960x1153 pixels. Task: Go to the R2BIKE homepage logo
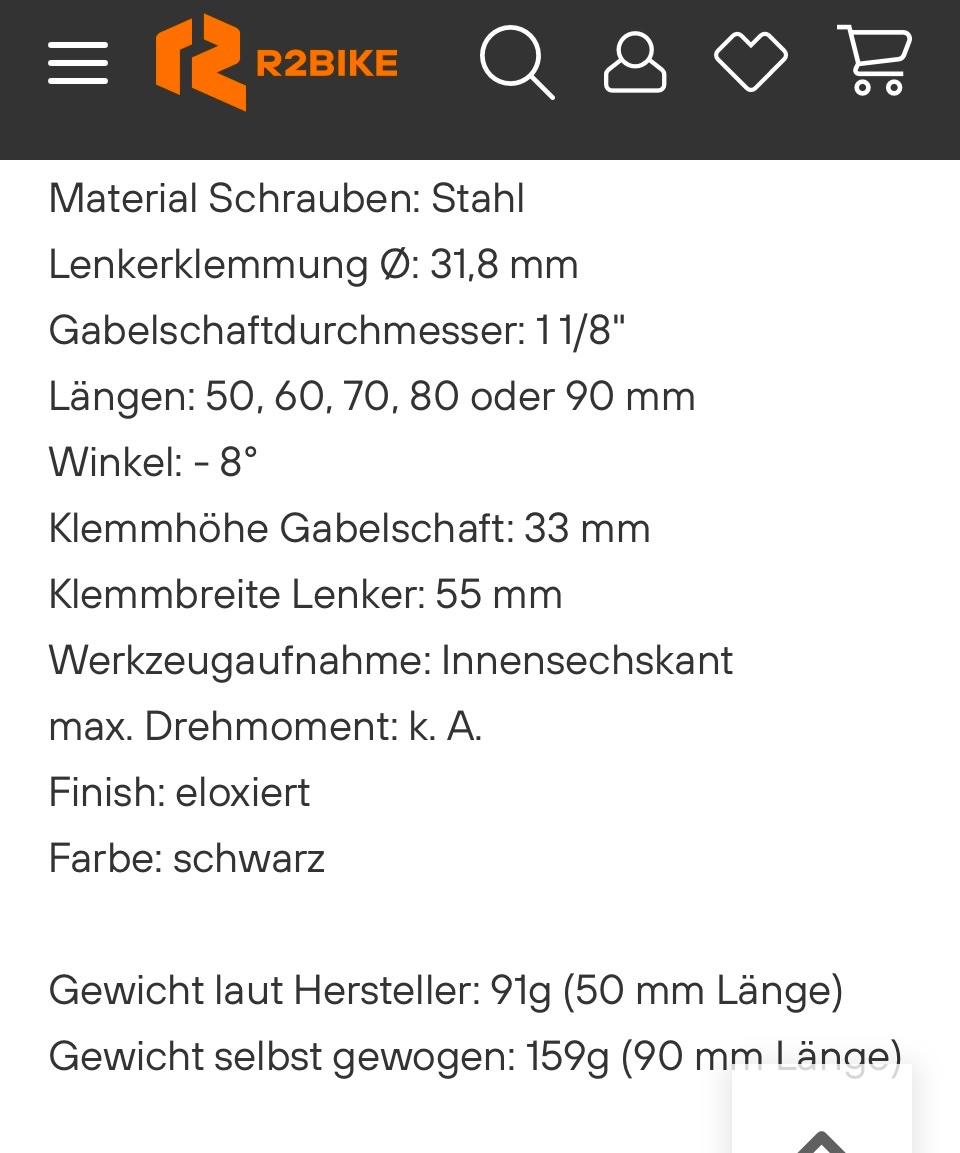coord(276,63)
